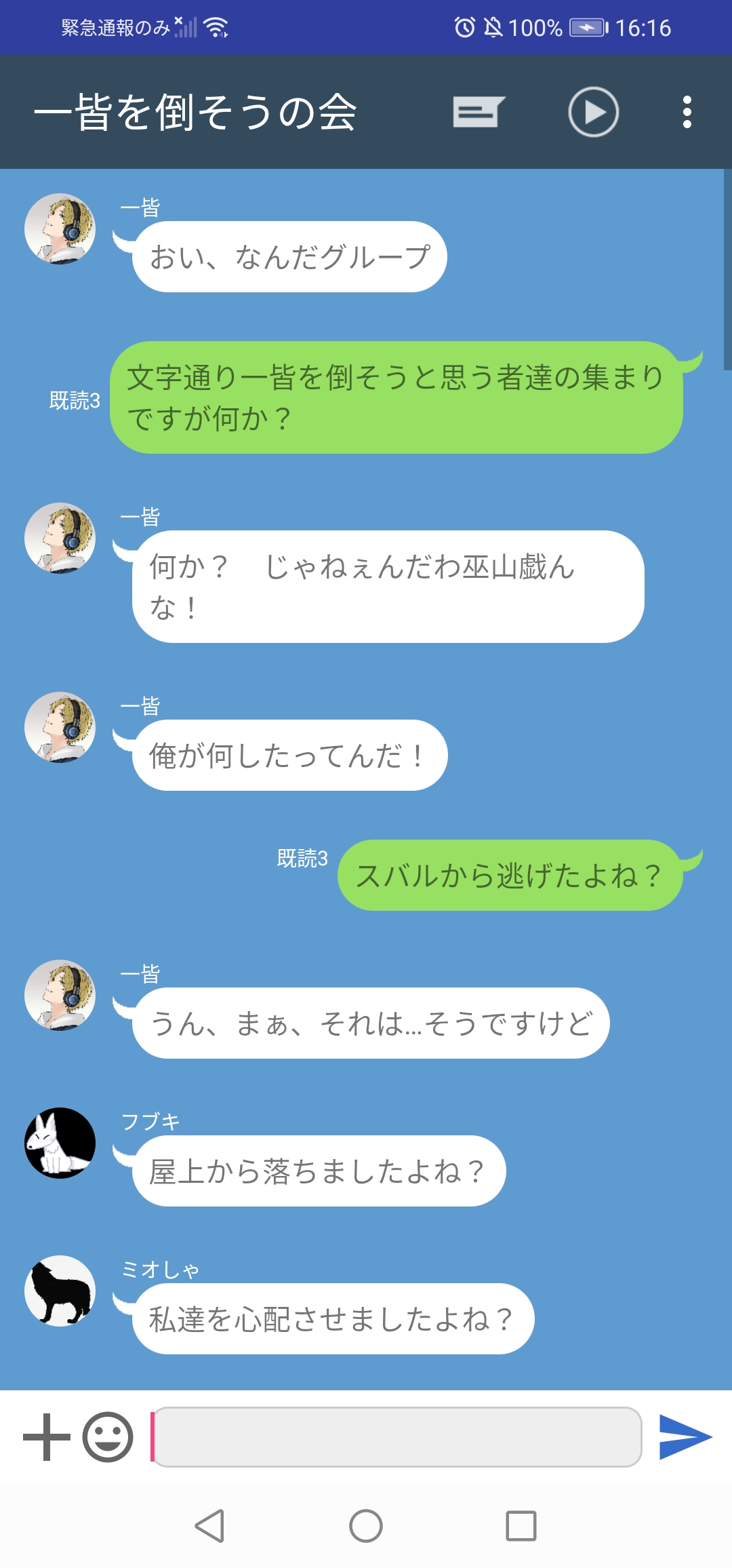Image resolution: width=732 pixels, height=1568 pixels.
Task: Open the message card icon in the header
Action: [x=479, y=112]
